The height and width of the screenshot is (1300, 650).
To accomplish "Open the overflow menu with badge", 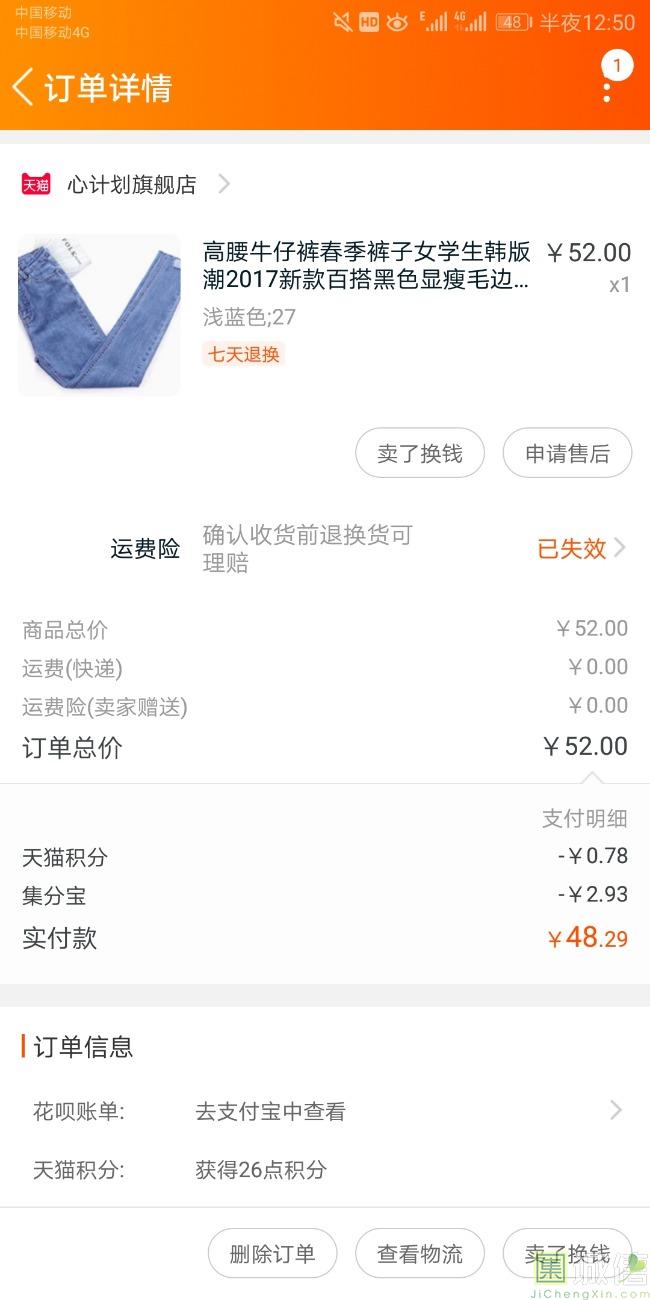I will pos(607,88).
